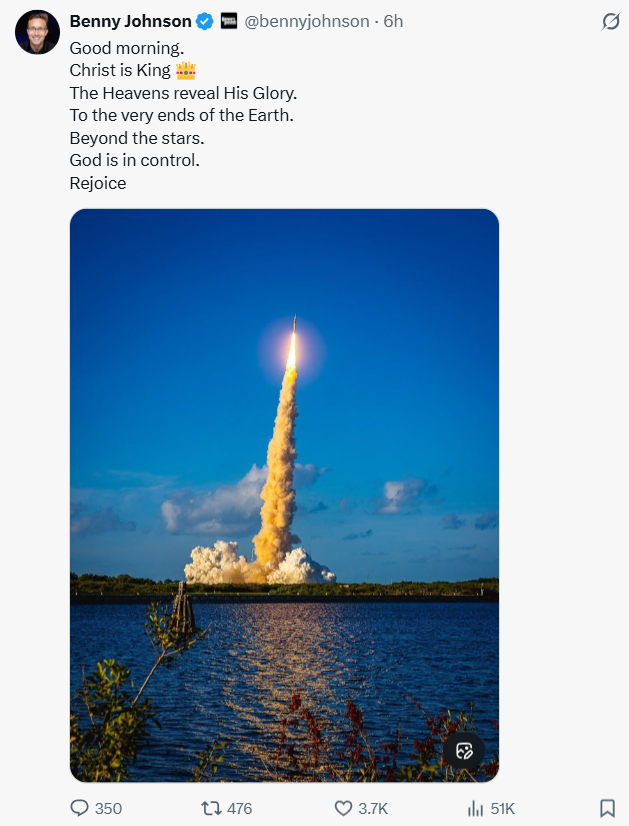This screenshot has width=629, height=826.
Task: Open the @bennyjohnson handle
Action: click(306, 21)
